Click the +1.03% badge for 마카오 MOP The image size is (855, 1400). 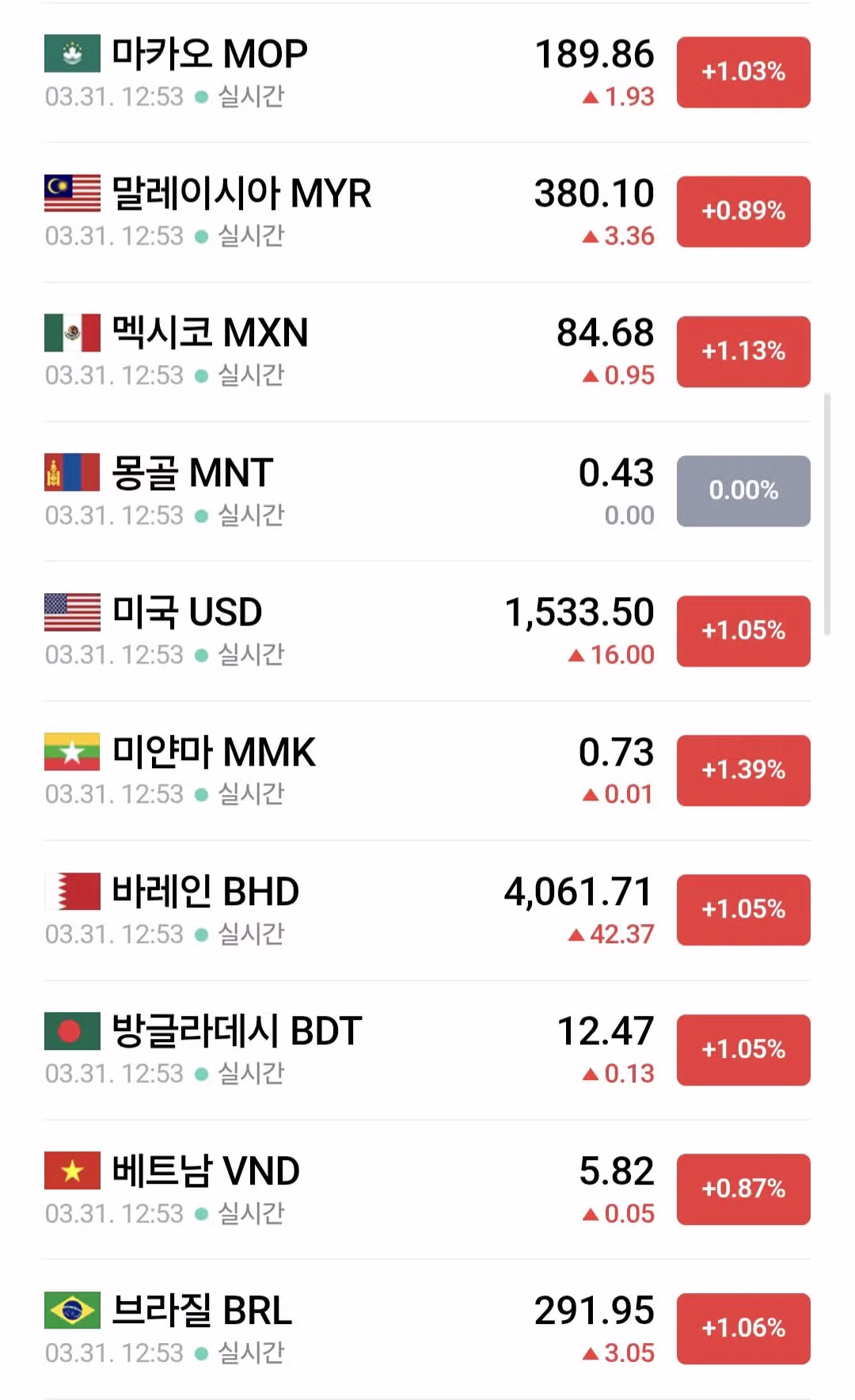point(743,72)
